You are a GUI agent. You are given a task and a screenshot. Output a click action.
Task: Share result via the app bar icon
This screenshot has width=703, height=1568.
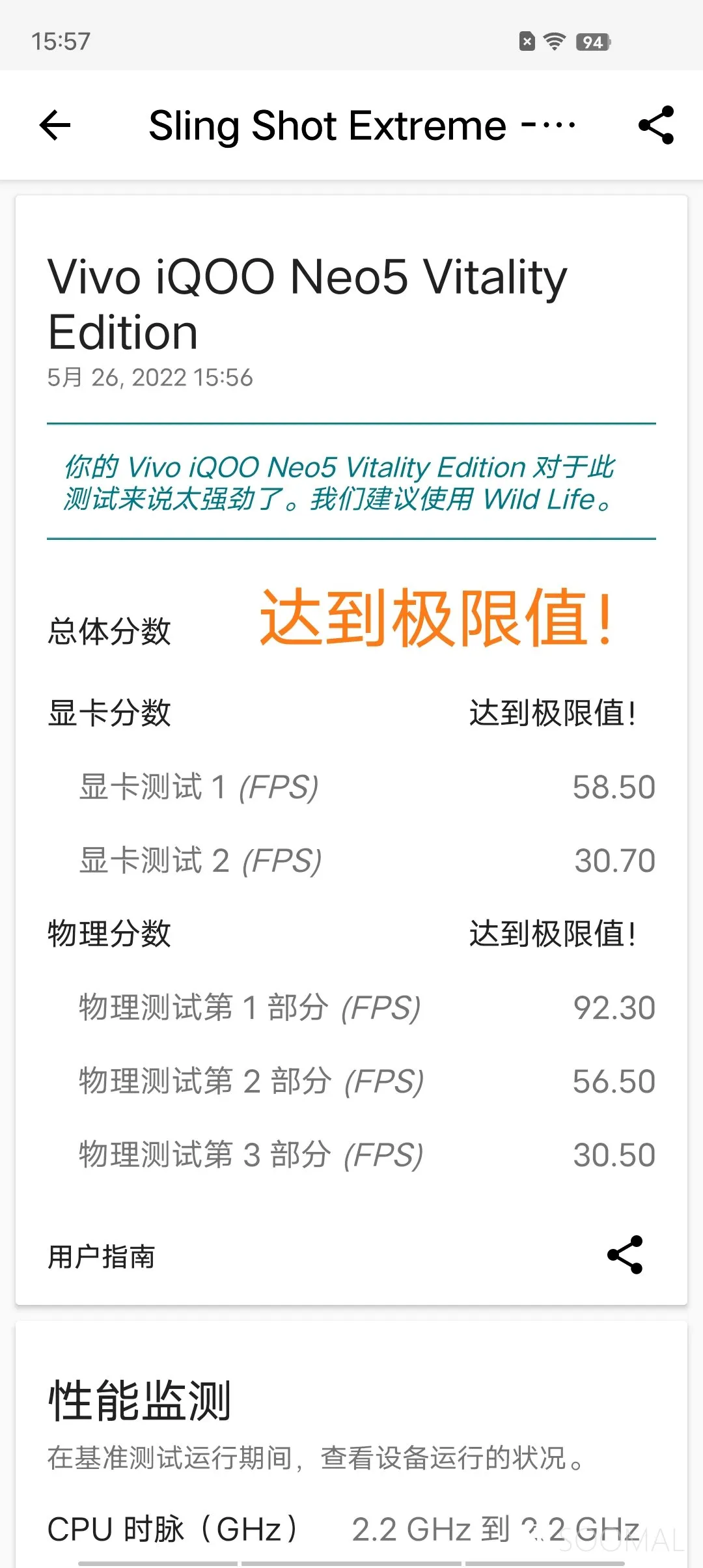point(655,125)
